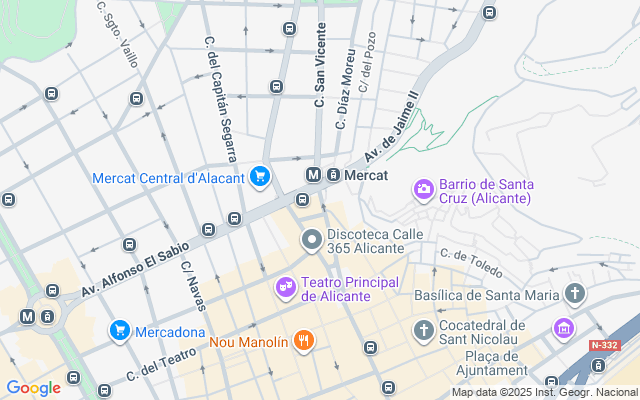The height and width of the screenshot is (400, 640).
Task: Select the Mercat Central d'Alacant marker
Action: click(x=260, y=177)
